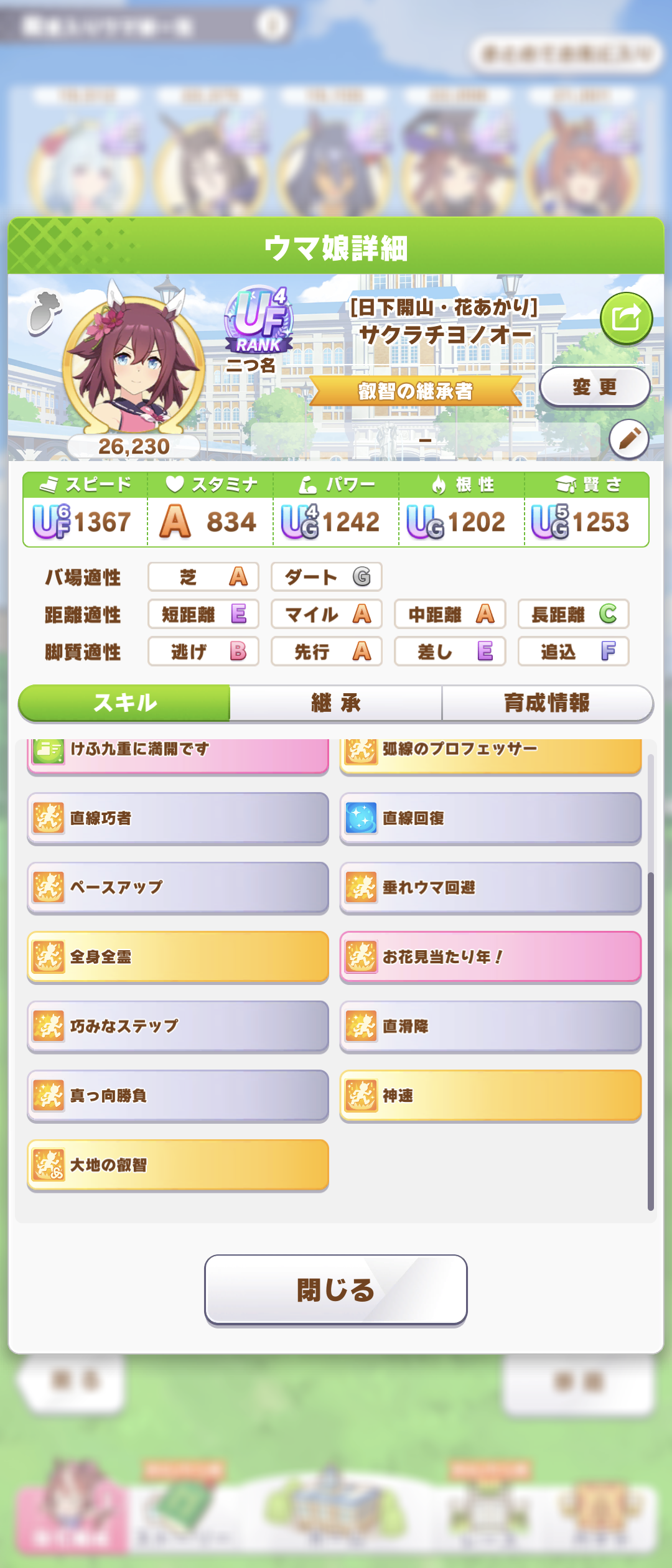Screen dimensions: 672x1568
Task: Check the 大地の叡智 skill
Action: [178, 1165]
